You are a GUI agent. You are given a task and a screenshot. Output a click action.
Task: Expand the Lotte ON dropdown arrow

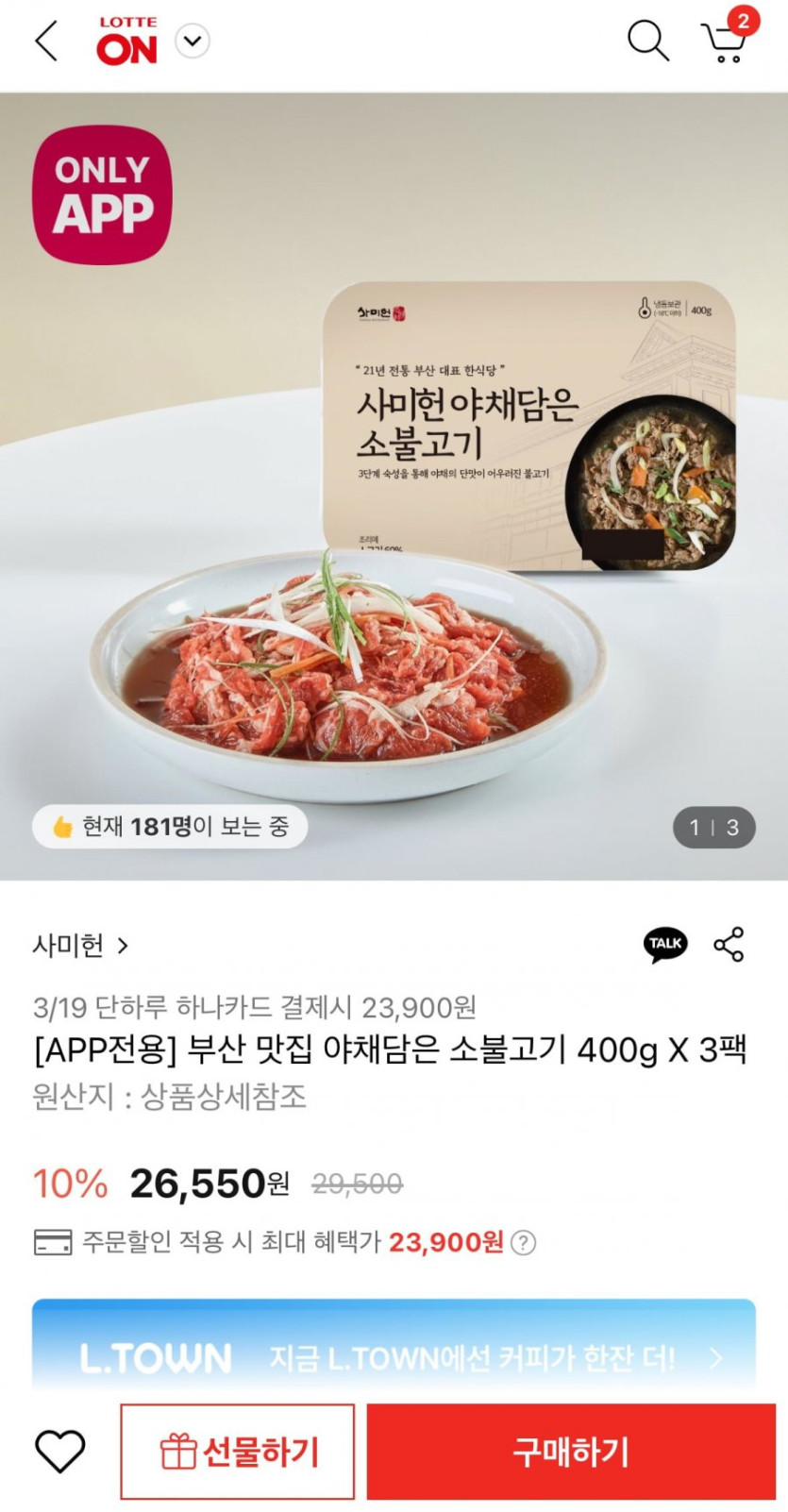[x=193, y=42]
